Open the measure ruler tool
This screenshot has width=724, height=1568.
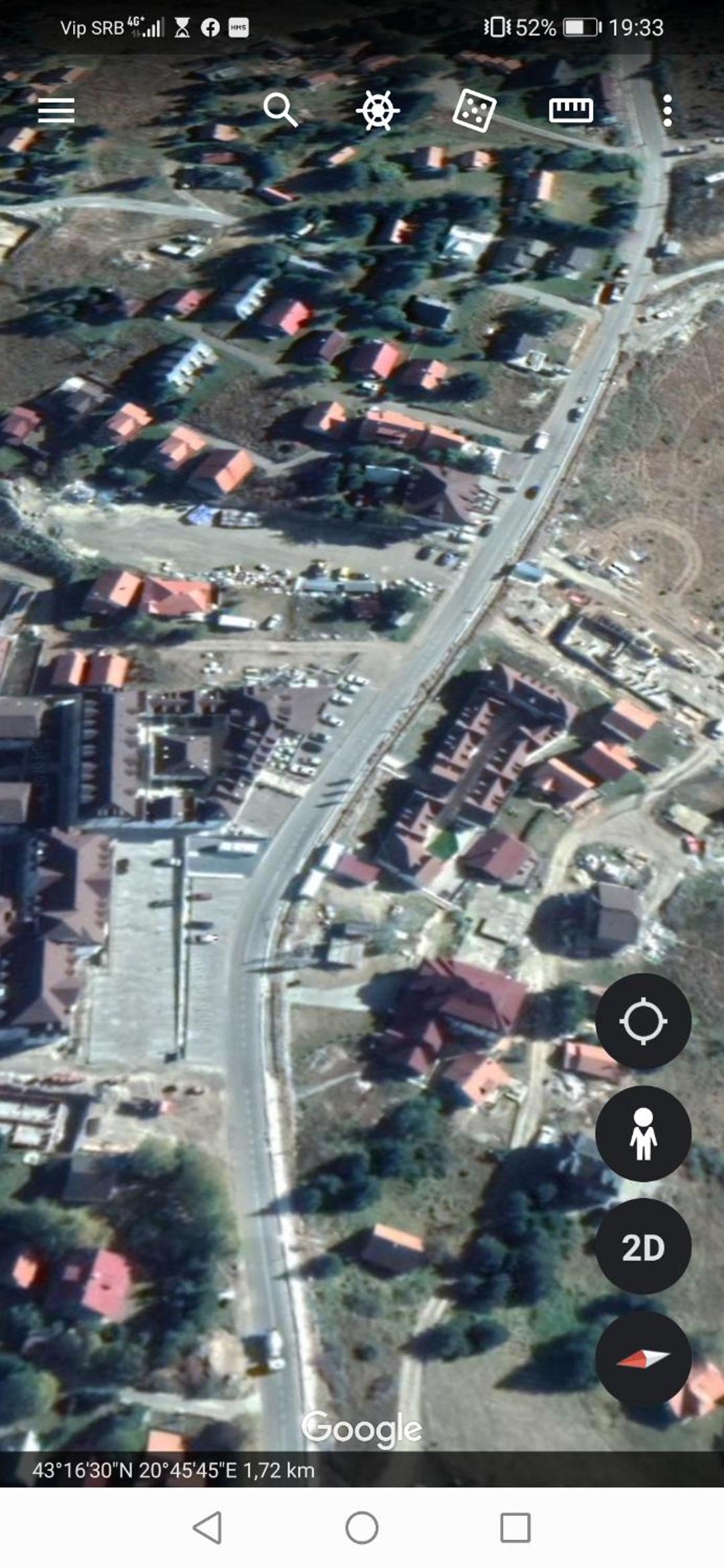(570, 111)
